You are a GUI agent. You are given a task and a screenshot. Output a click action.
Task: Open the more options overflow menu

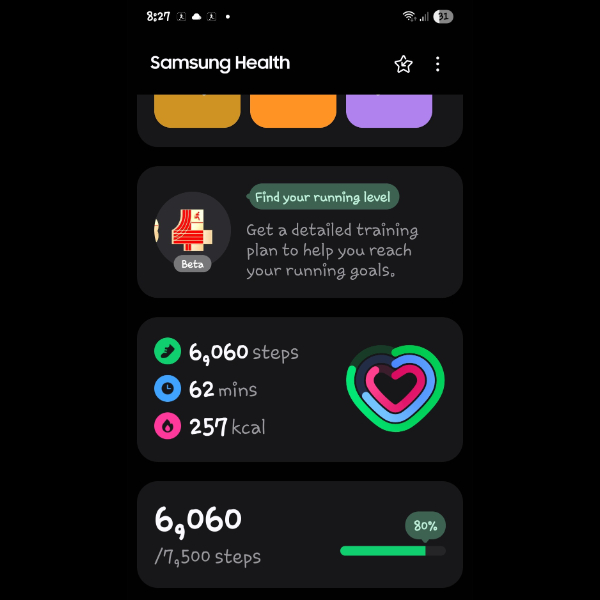pos(437,64)
